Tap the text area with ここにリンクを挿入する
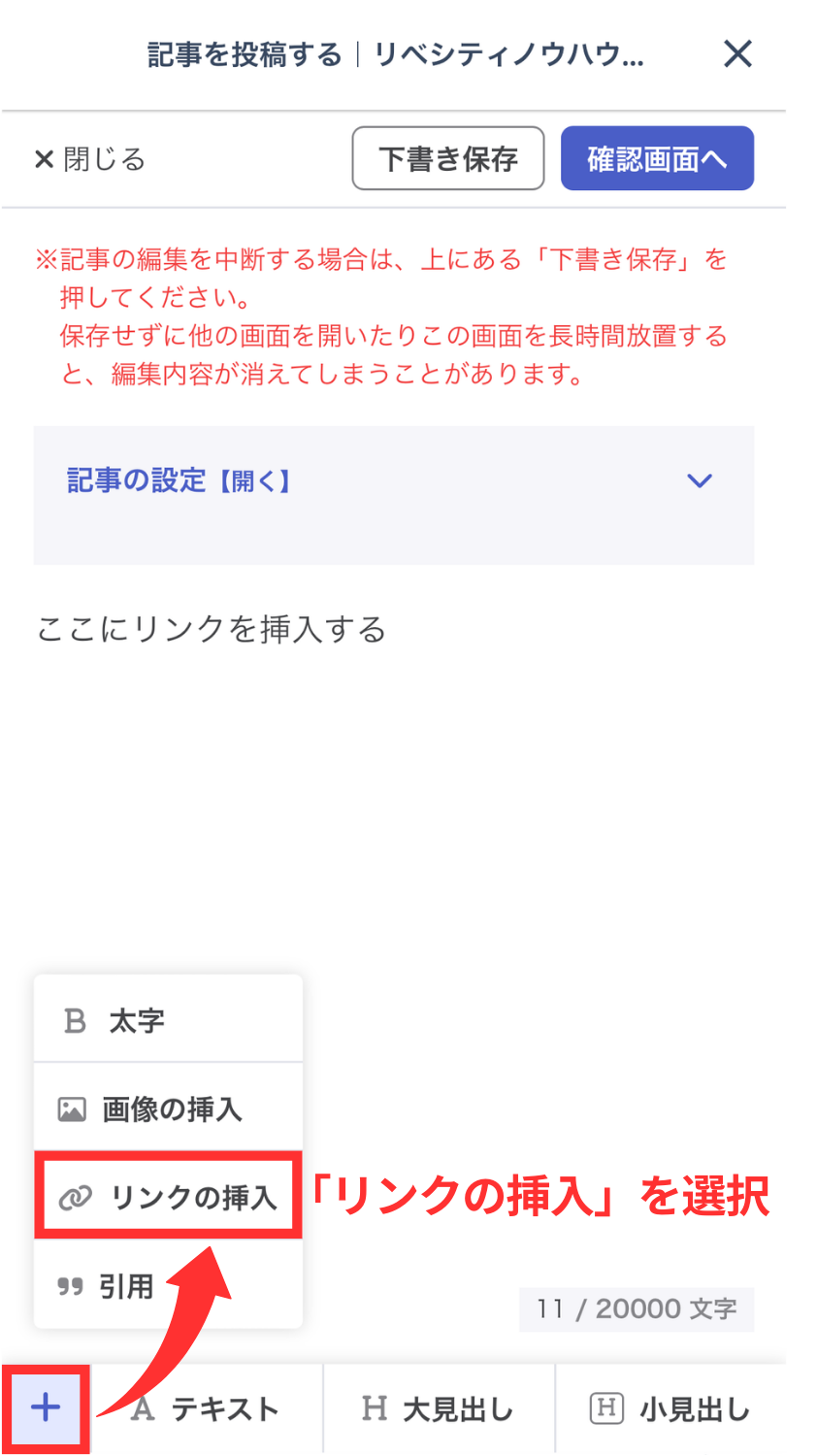 (x=212, y=630)
